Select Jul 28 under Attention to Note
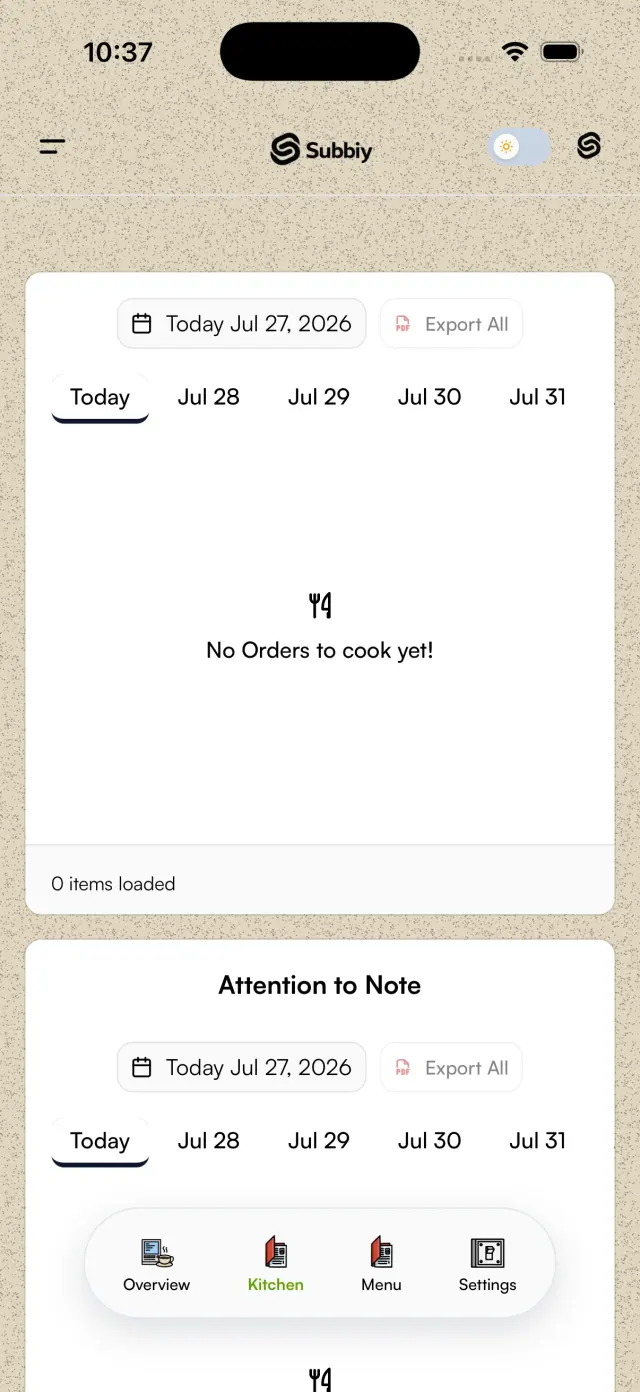640x1392 pixels. tap(209, 1141)
